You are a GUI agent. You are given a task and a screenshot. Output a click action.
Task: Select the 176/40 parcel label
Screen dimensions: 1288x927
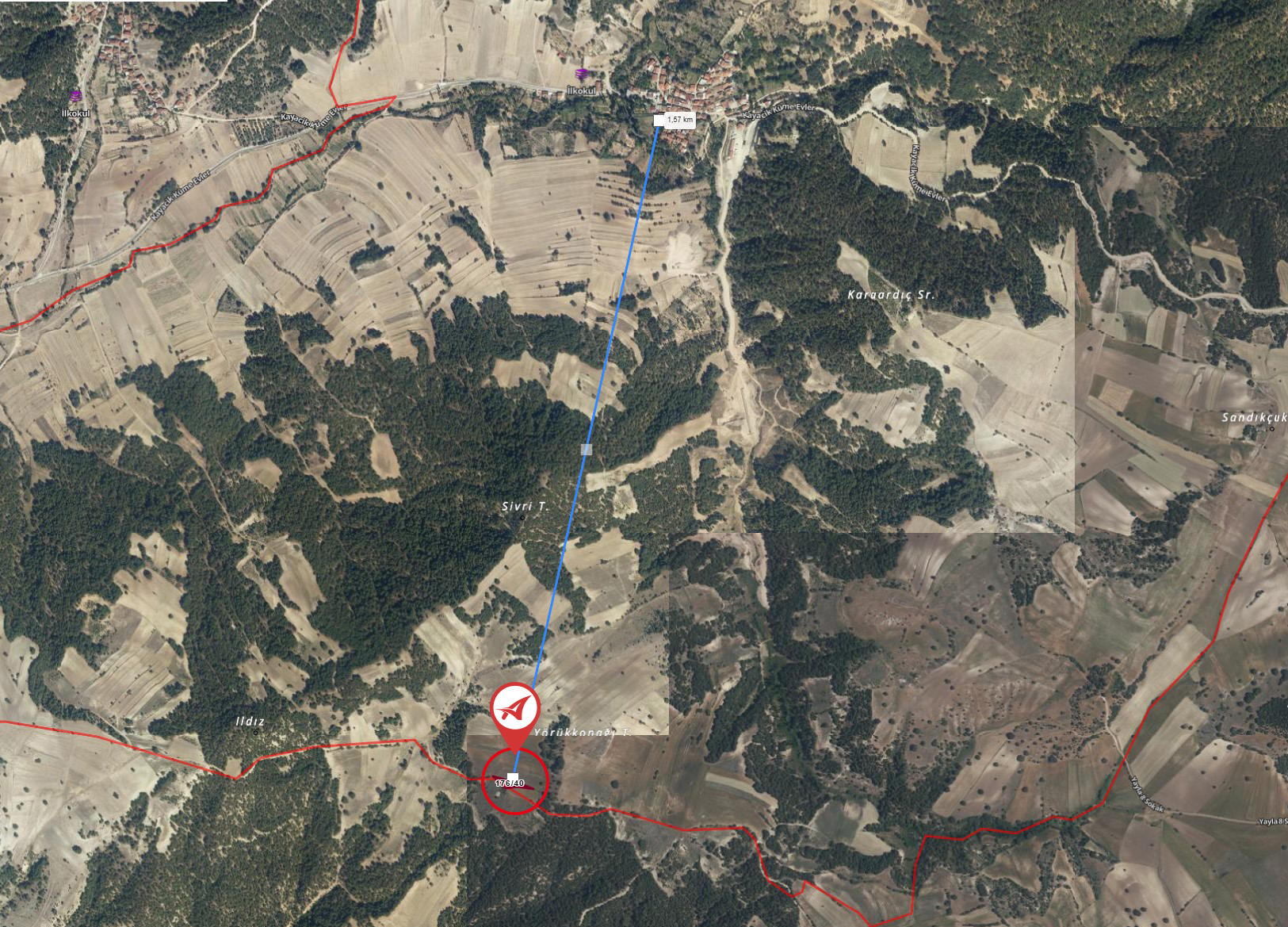coord(509,783)
